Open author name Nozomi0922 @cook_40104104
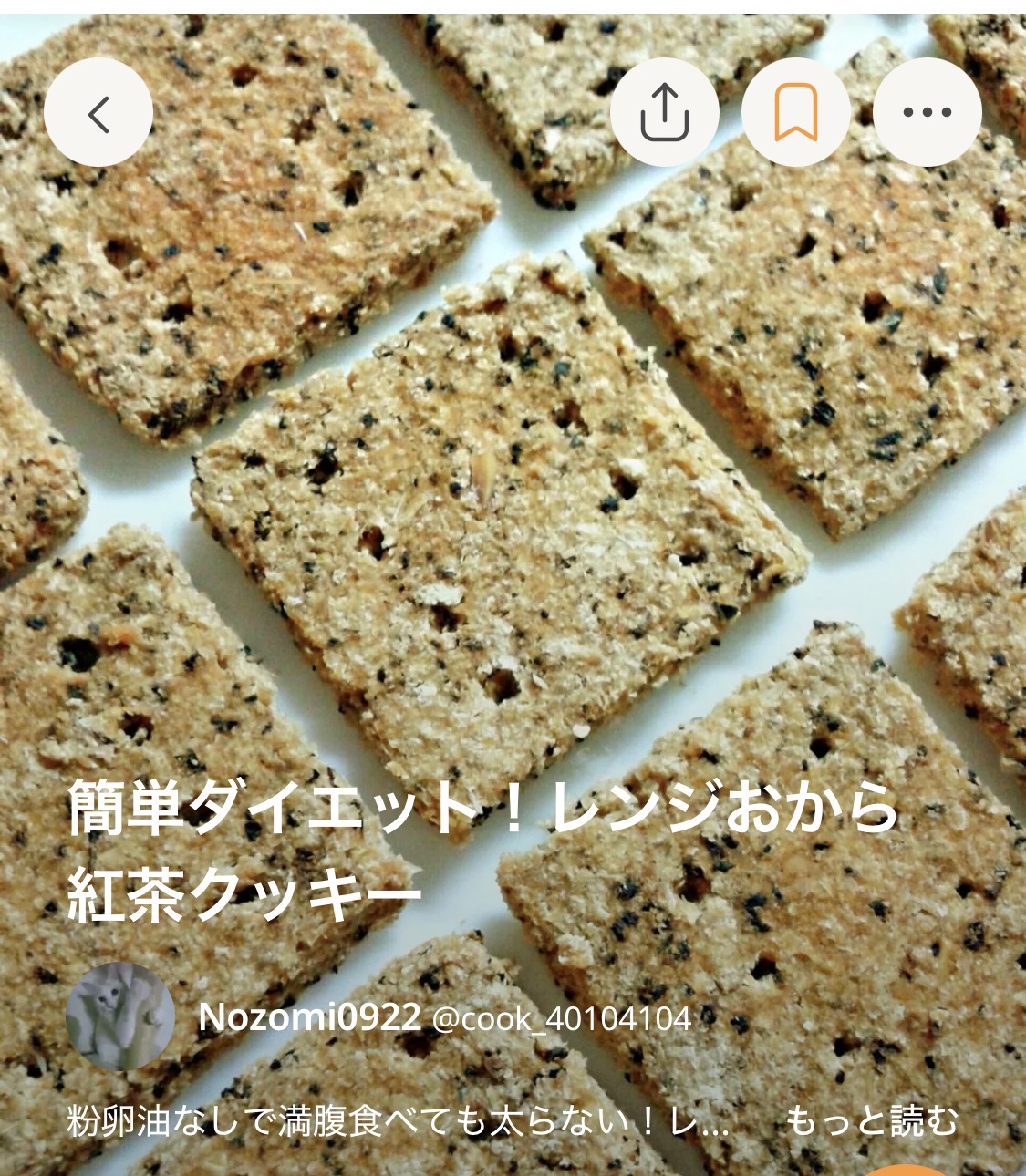This screenshot has width=1026, height=1176. 445,1017
